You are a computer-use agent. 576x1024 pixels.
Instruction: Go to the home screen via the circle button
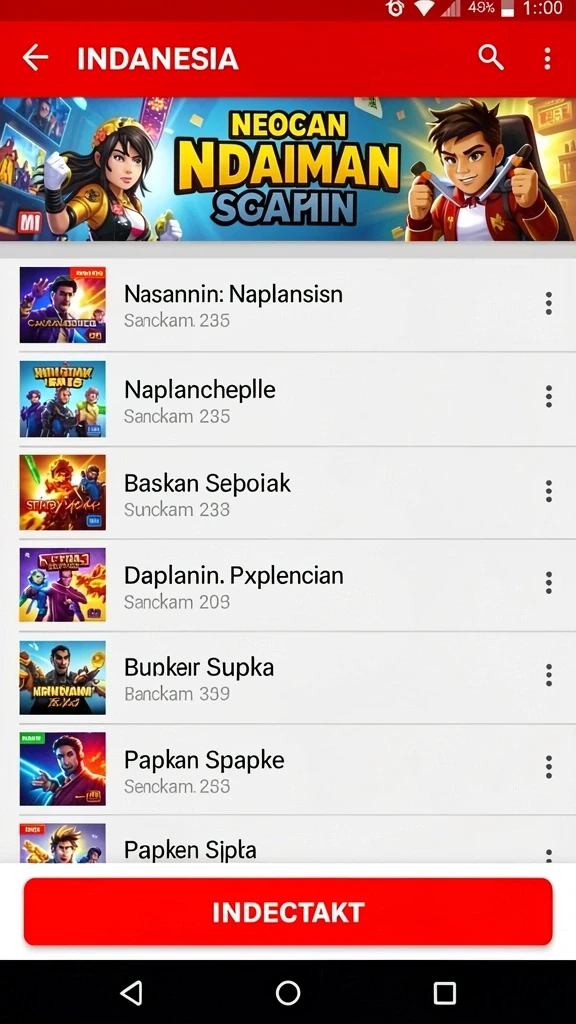(288, 993)
